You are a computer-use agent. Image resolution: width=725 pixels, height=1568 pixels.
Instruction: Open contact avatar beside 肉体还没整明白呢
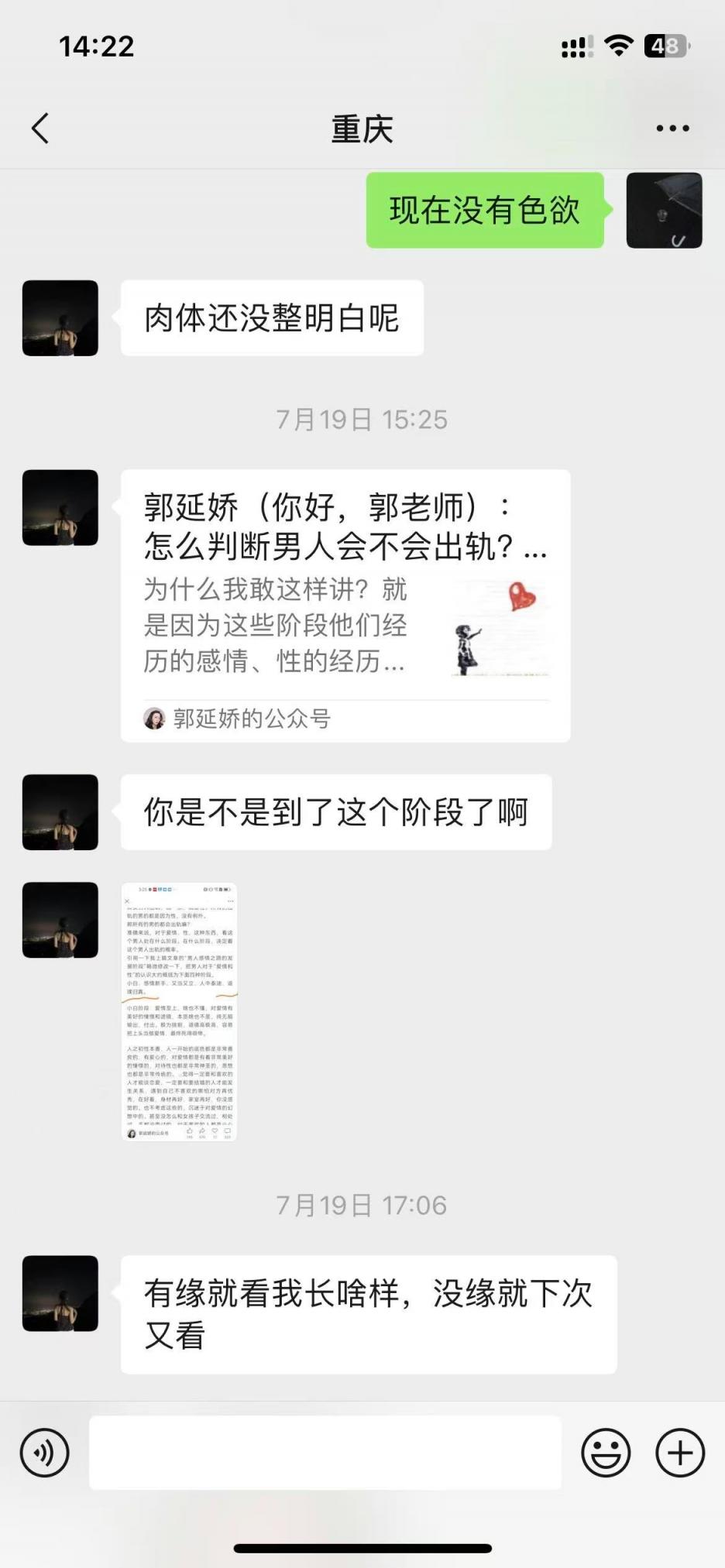pyautogui.click(x=60, y=318)
